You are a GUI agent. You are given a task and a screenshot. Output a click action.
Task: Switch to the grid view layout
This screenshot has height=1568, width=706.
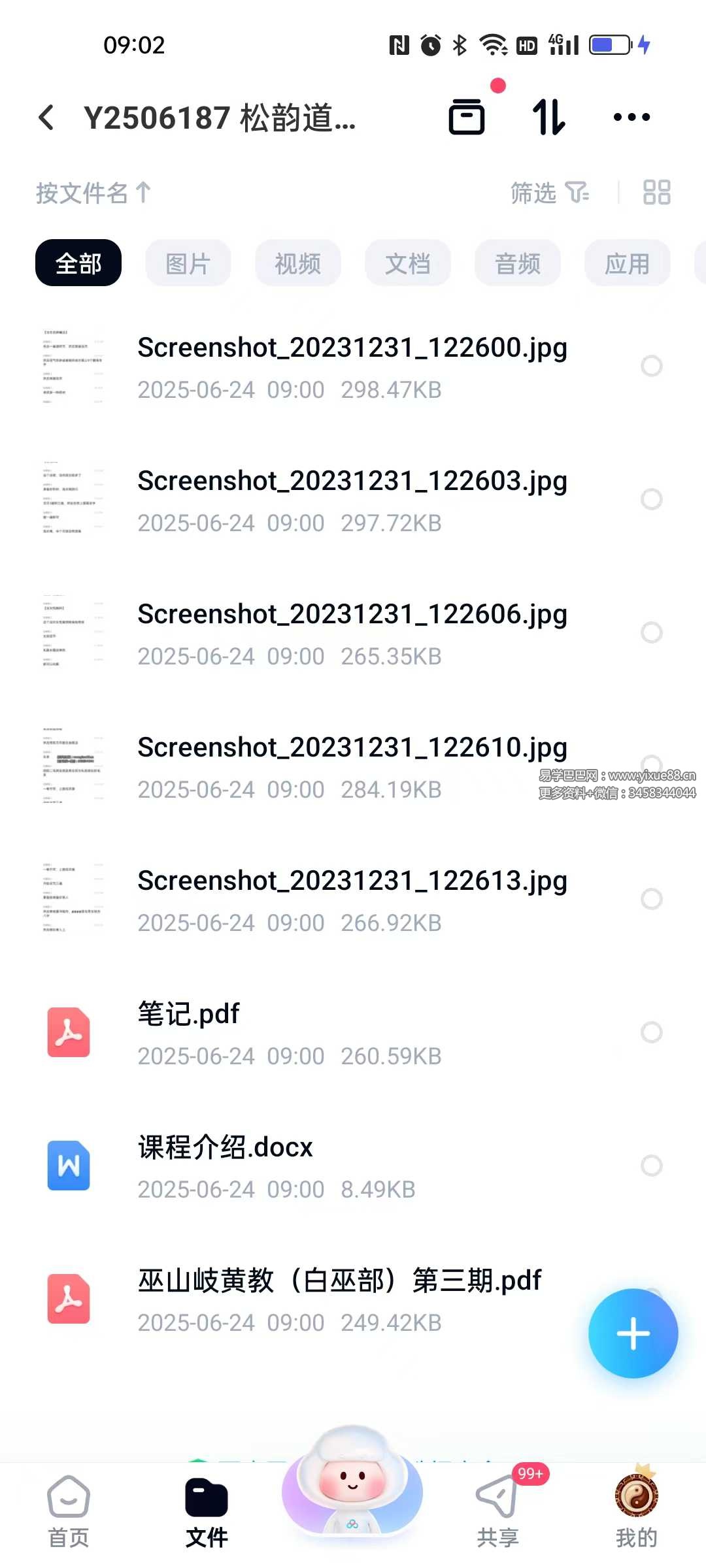pos(656,193)
